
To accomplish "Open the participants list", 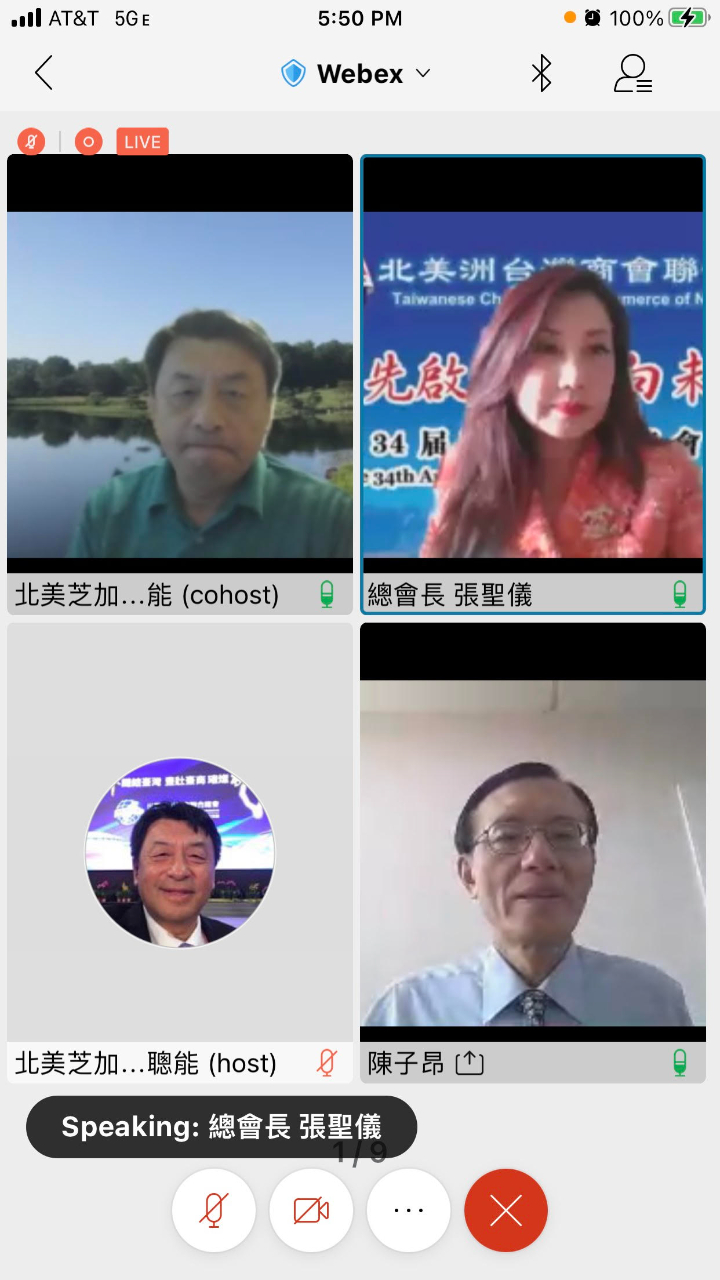I will 633,73.
